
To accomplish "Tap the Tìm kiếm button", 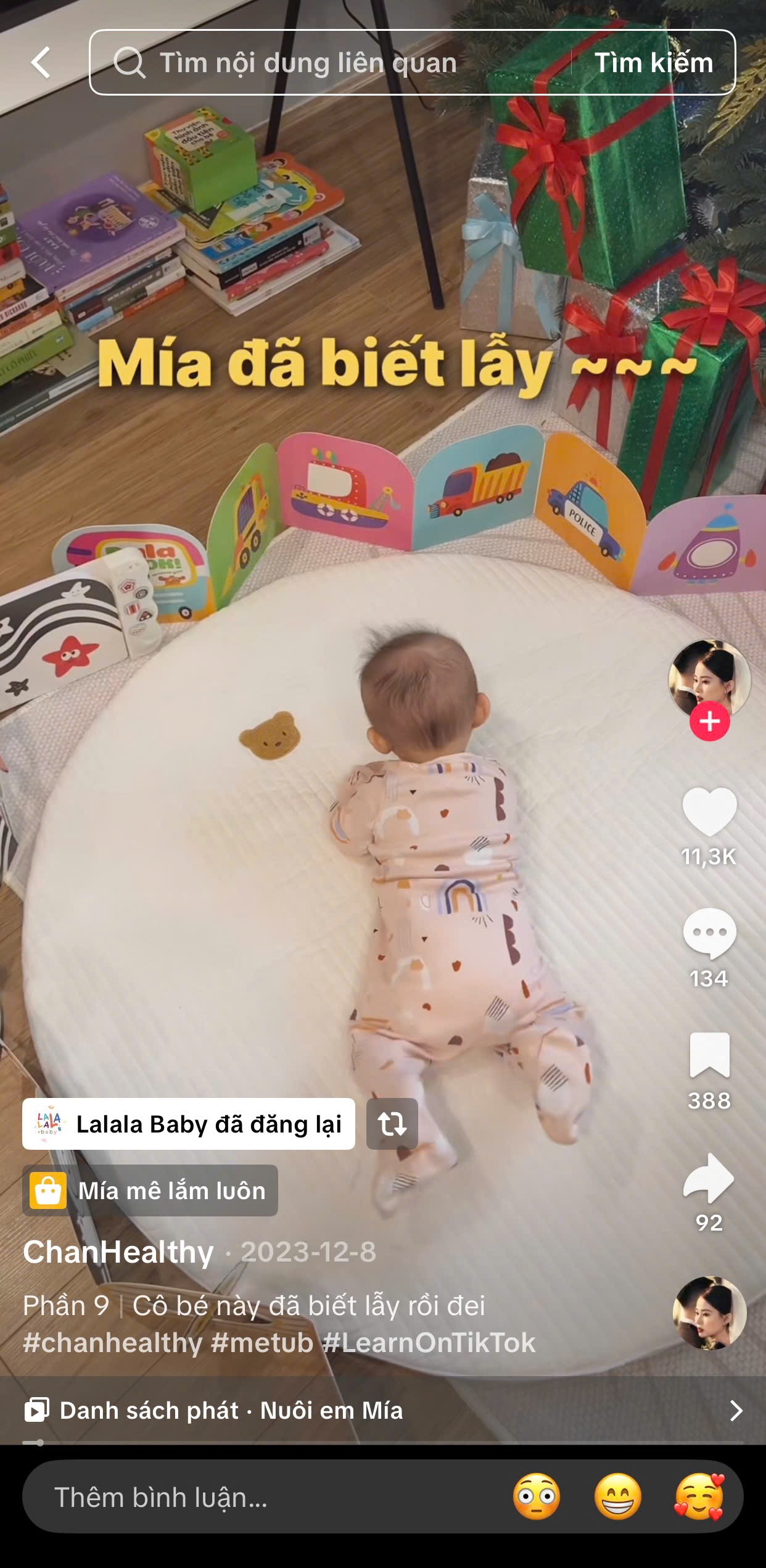I will (653, 62).
